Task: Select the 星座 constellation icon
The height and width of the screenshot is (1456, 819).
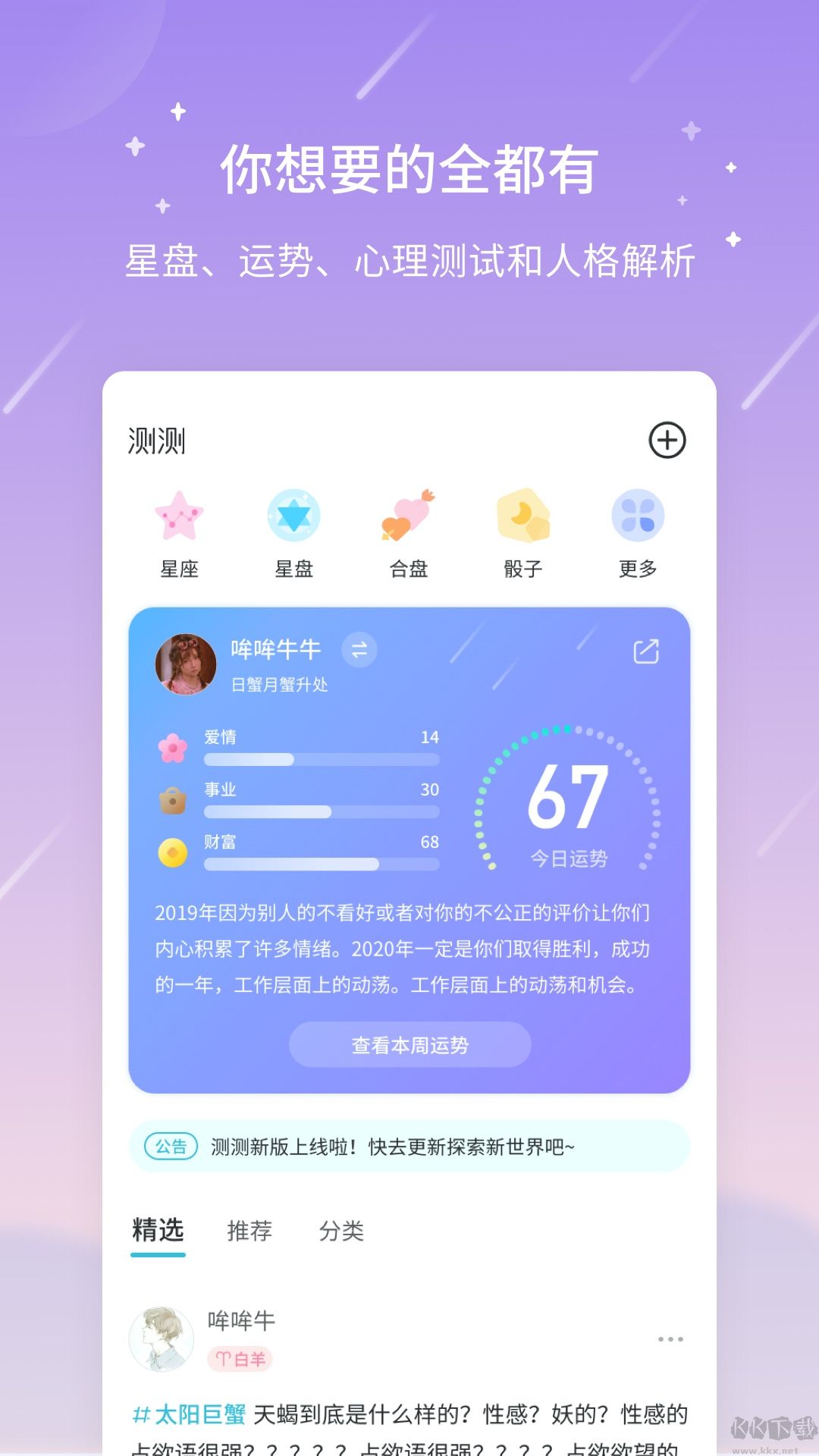Action: coord(178,516)
